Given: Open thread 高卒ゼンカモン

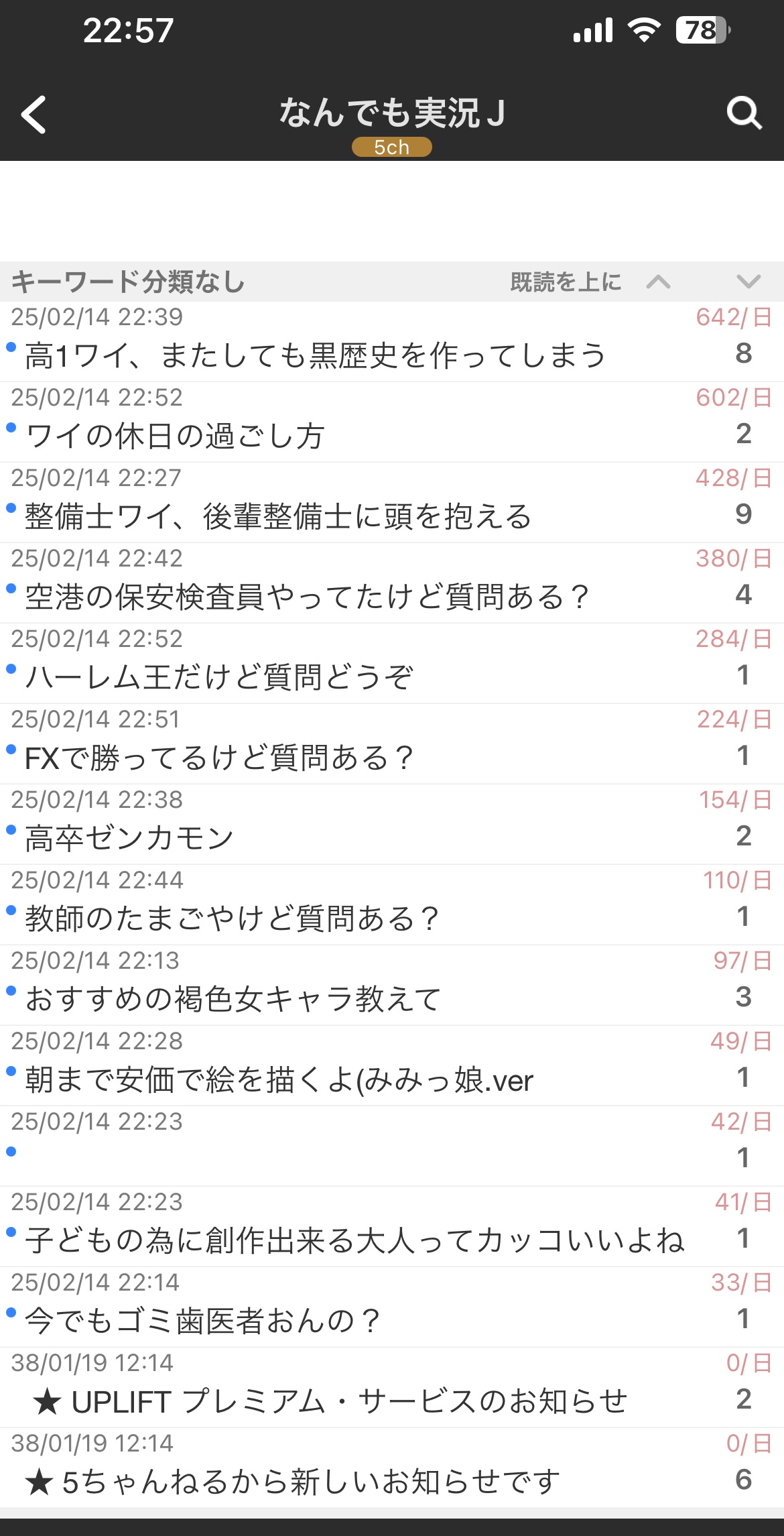Looking at the screenshot, I should (x=392, y=825).
